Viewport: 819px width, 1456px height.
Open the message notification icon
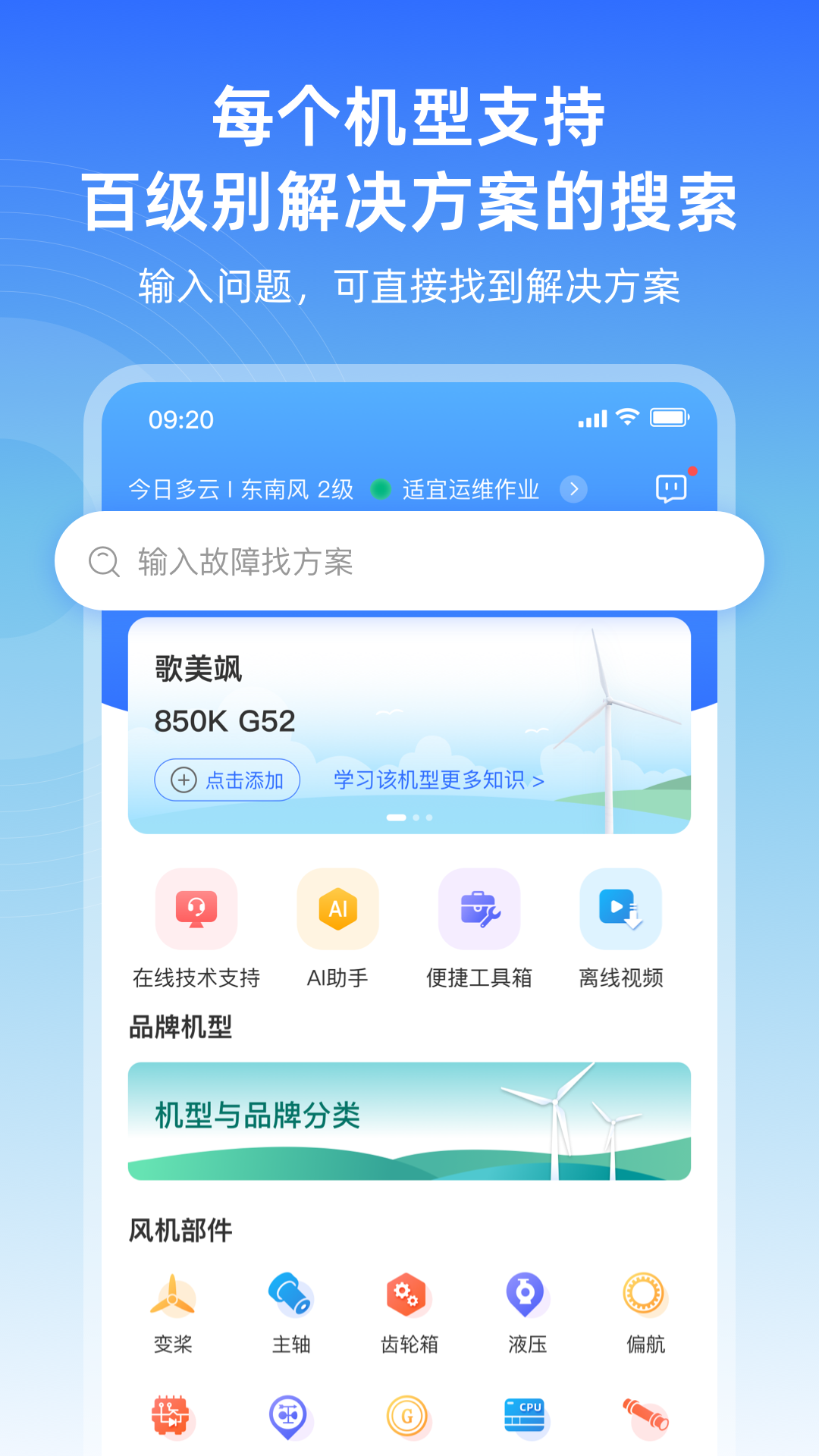[672, 488]
